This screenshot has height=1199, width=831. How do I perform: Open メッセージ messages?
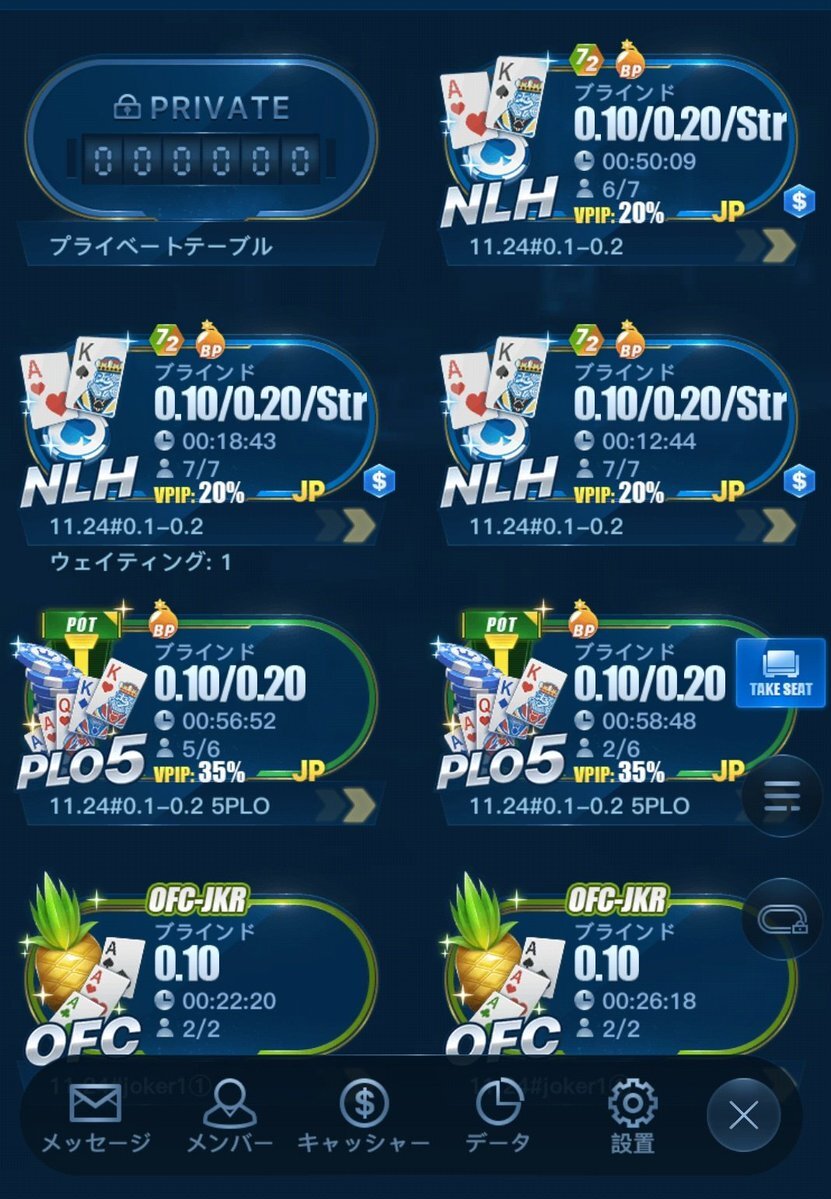pyautogui.click(x=95, y=1115)
